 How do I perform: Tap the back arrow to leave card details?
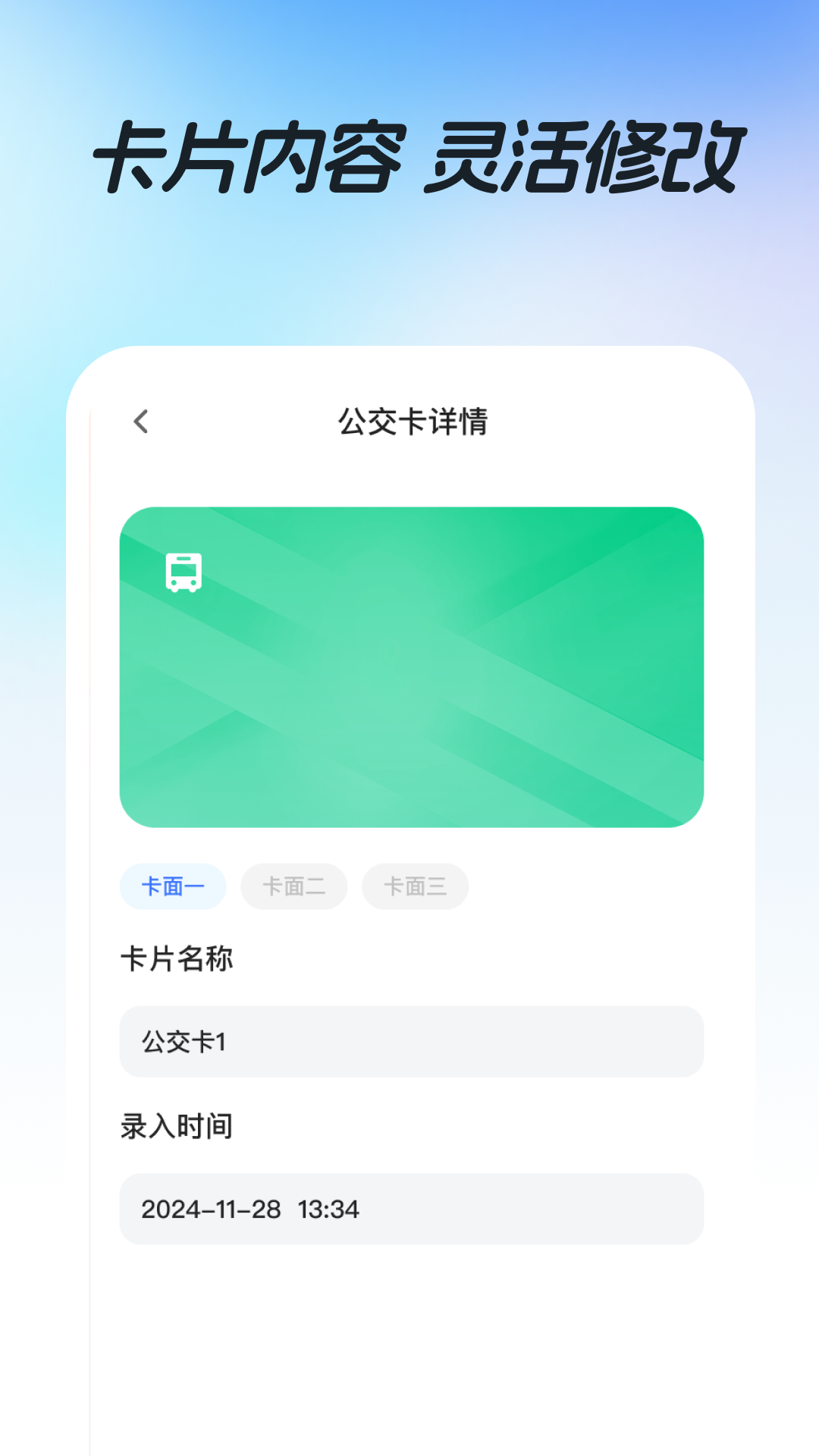click(x=140, y=421)
